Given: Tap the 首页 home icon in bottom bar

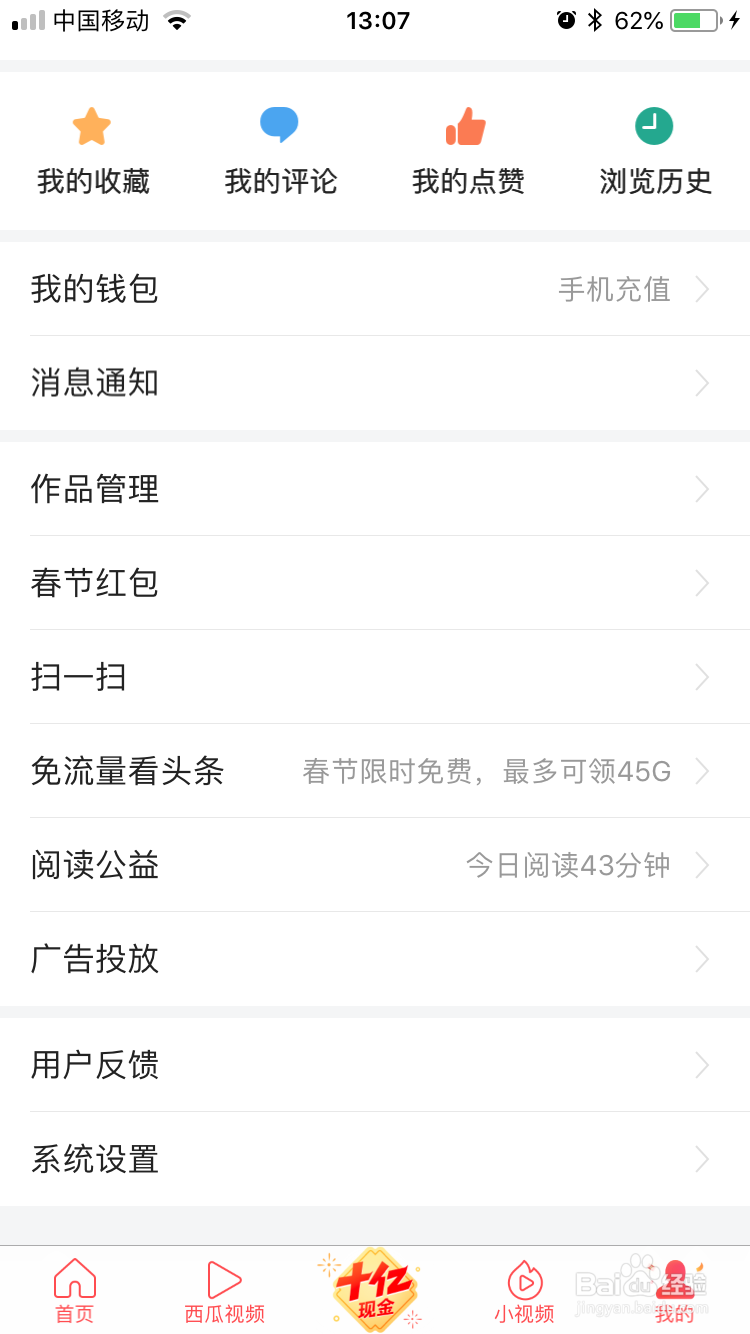Looking at the screenshot, I should point(74,1278).
